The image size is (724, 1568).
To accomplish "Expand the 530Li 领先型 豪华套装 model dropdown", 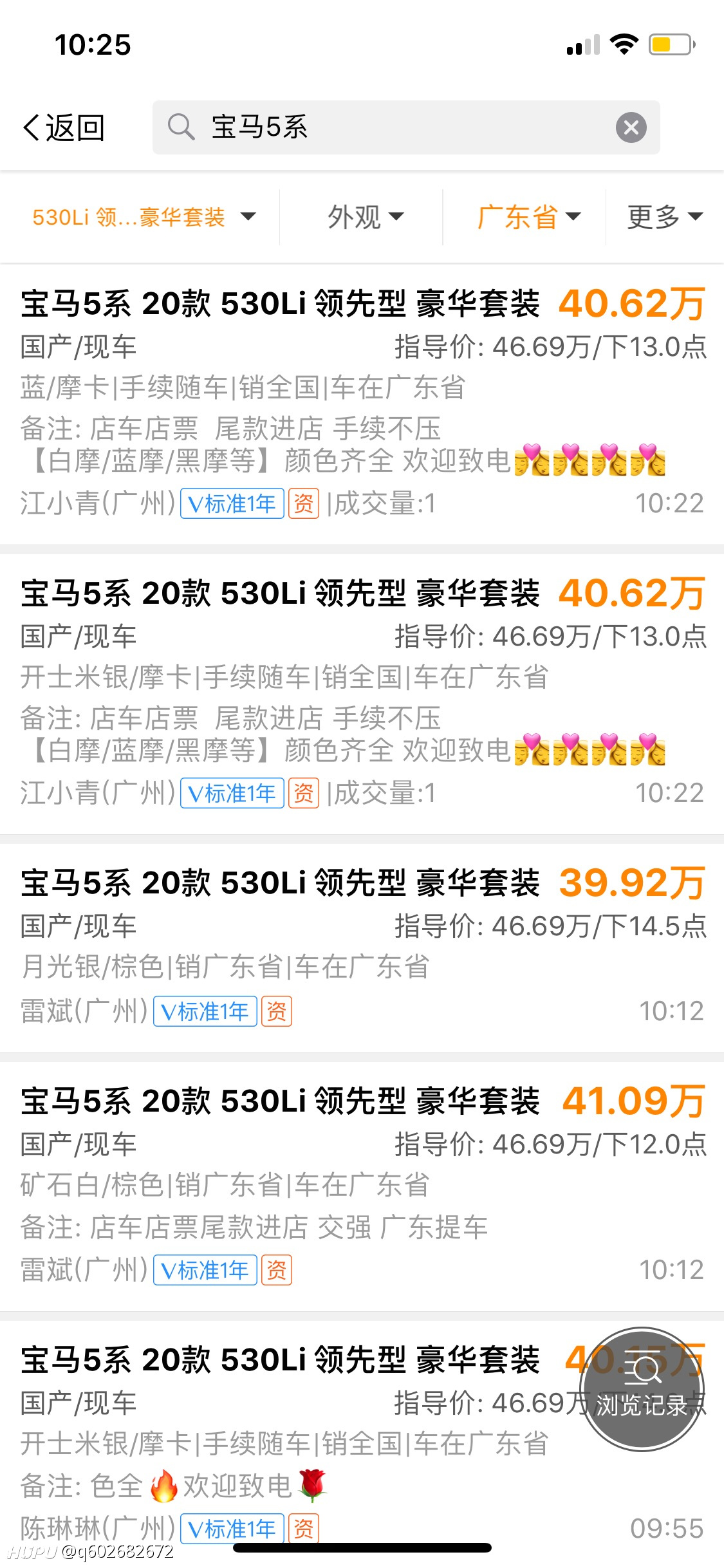I will pos(144,217).
